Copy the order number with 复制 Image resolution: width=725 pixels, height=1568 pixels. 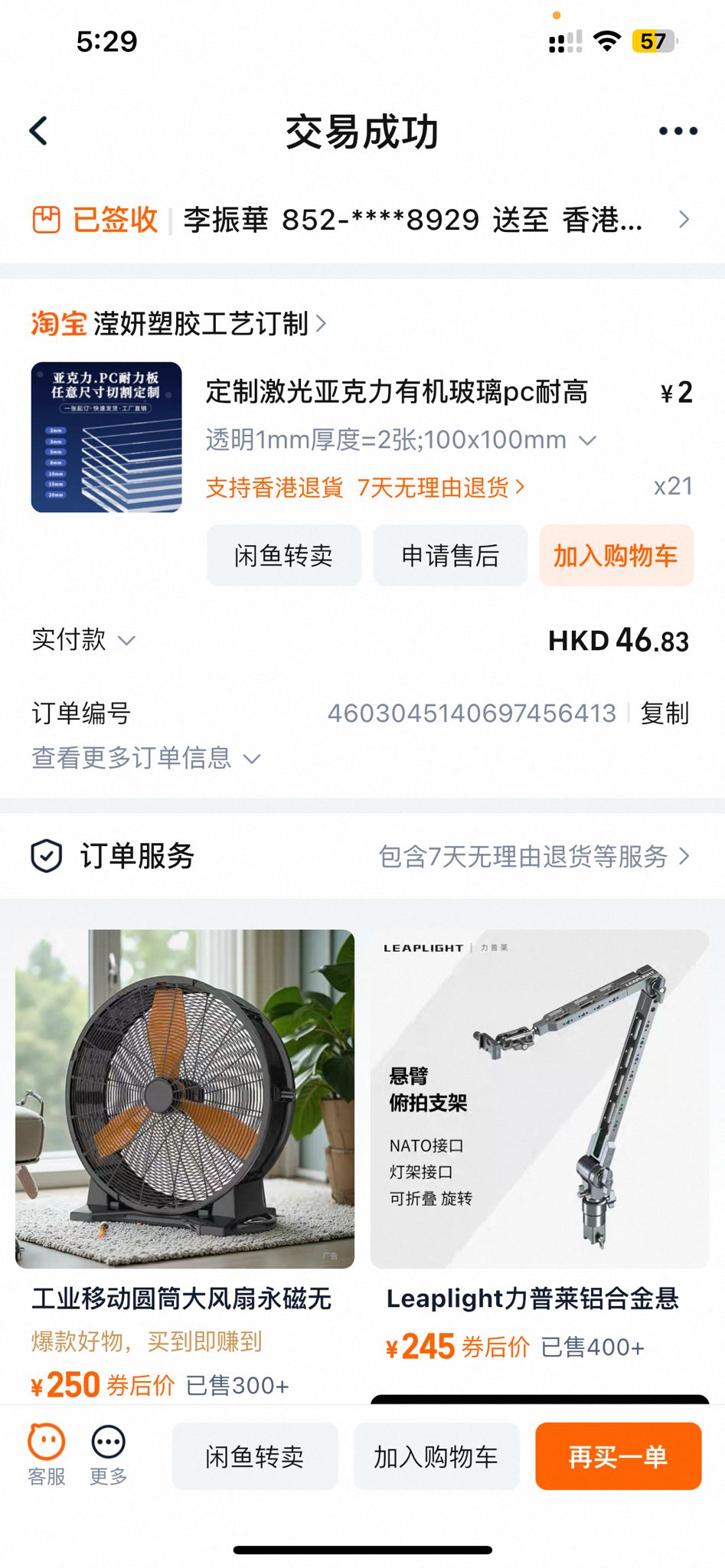[665, 714]
